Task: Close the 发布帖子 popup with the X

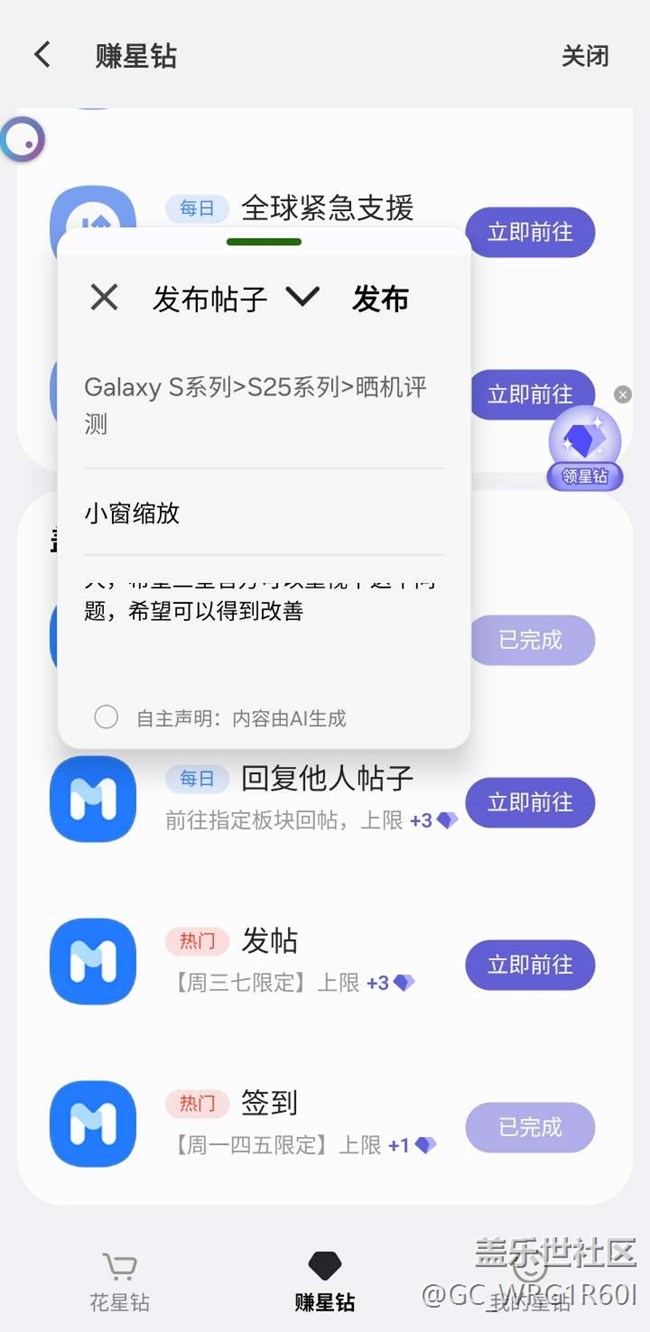Action: pyautogui.click(x=104, y=297)
